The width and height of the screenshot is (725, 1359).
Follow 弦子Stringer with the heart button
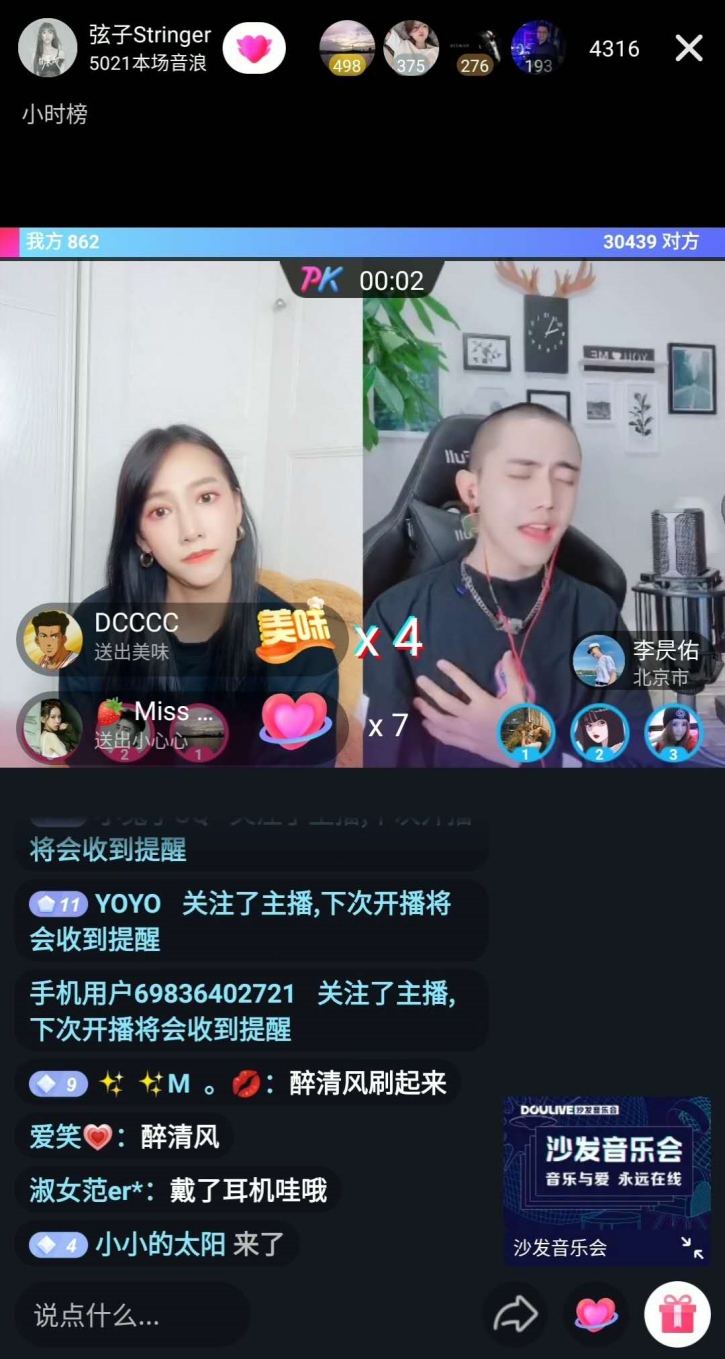pos(254,48)
